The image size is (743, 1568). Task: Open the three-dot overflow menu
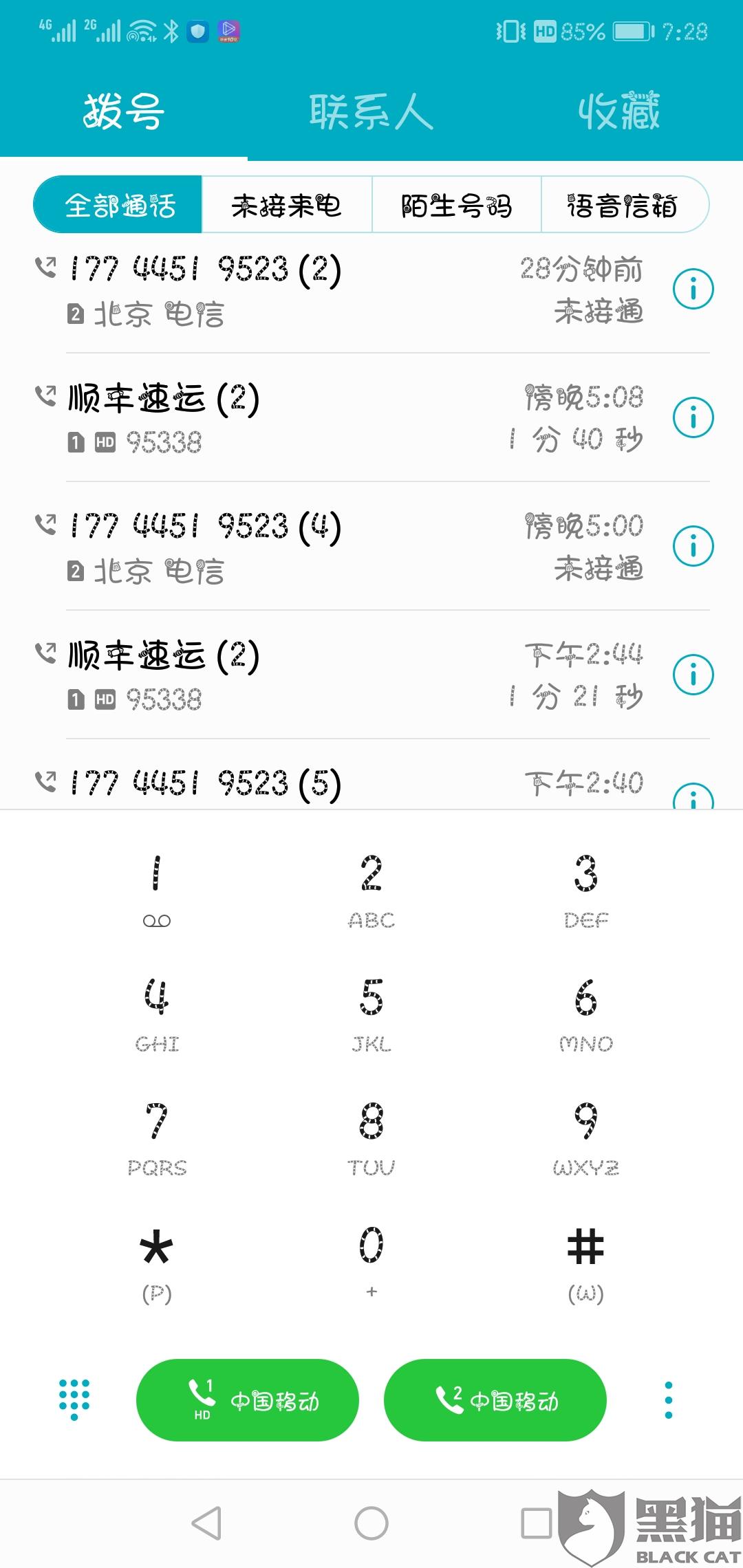pyautogui.click(x=668, y=1400)
